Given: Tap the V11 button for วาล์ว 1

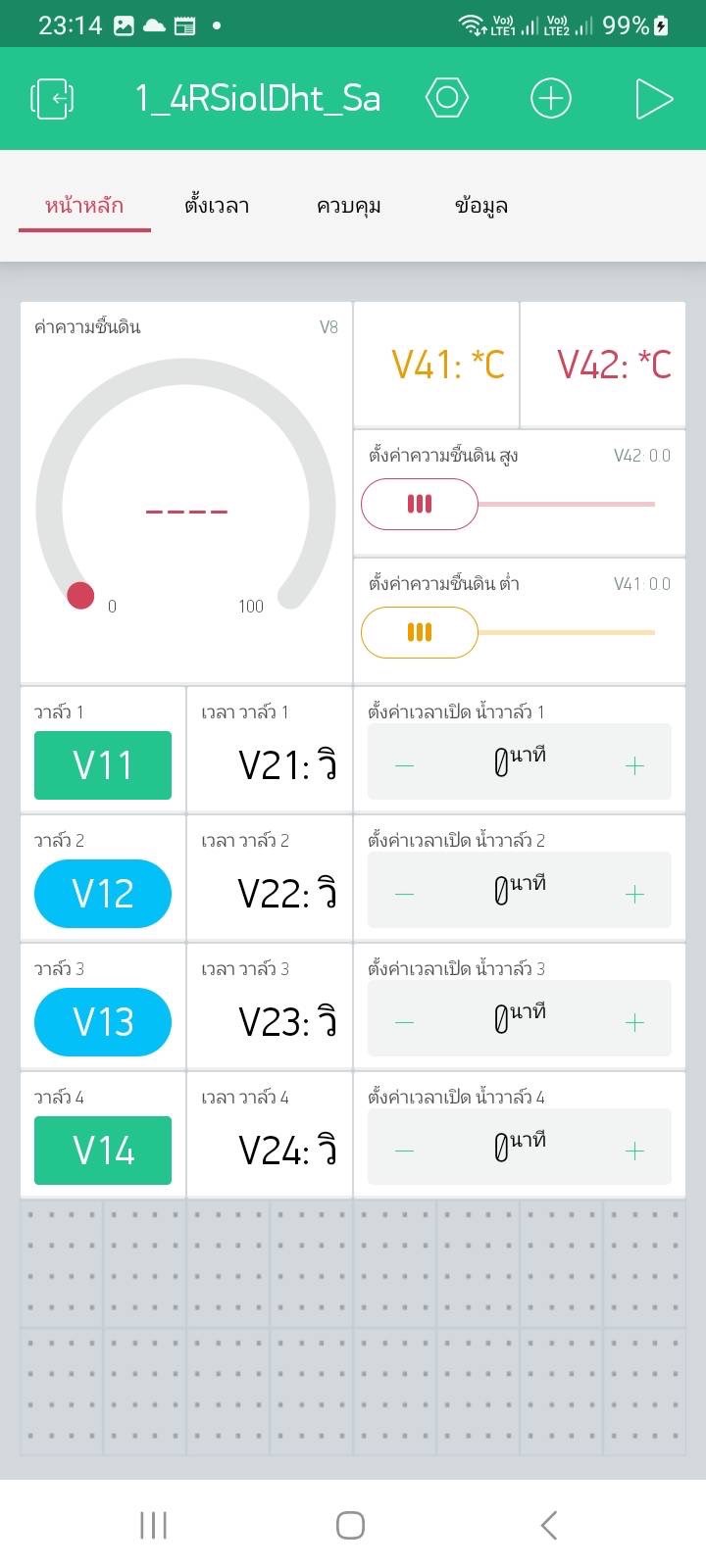Looking at the screenshot, I should [x=103, y=765].
